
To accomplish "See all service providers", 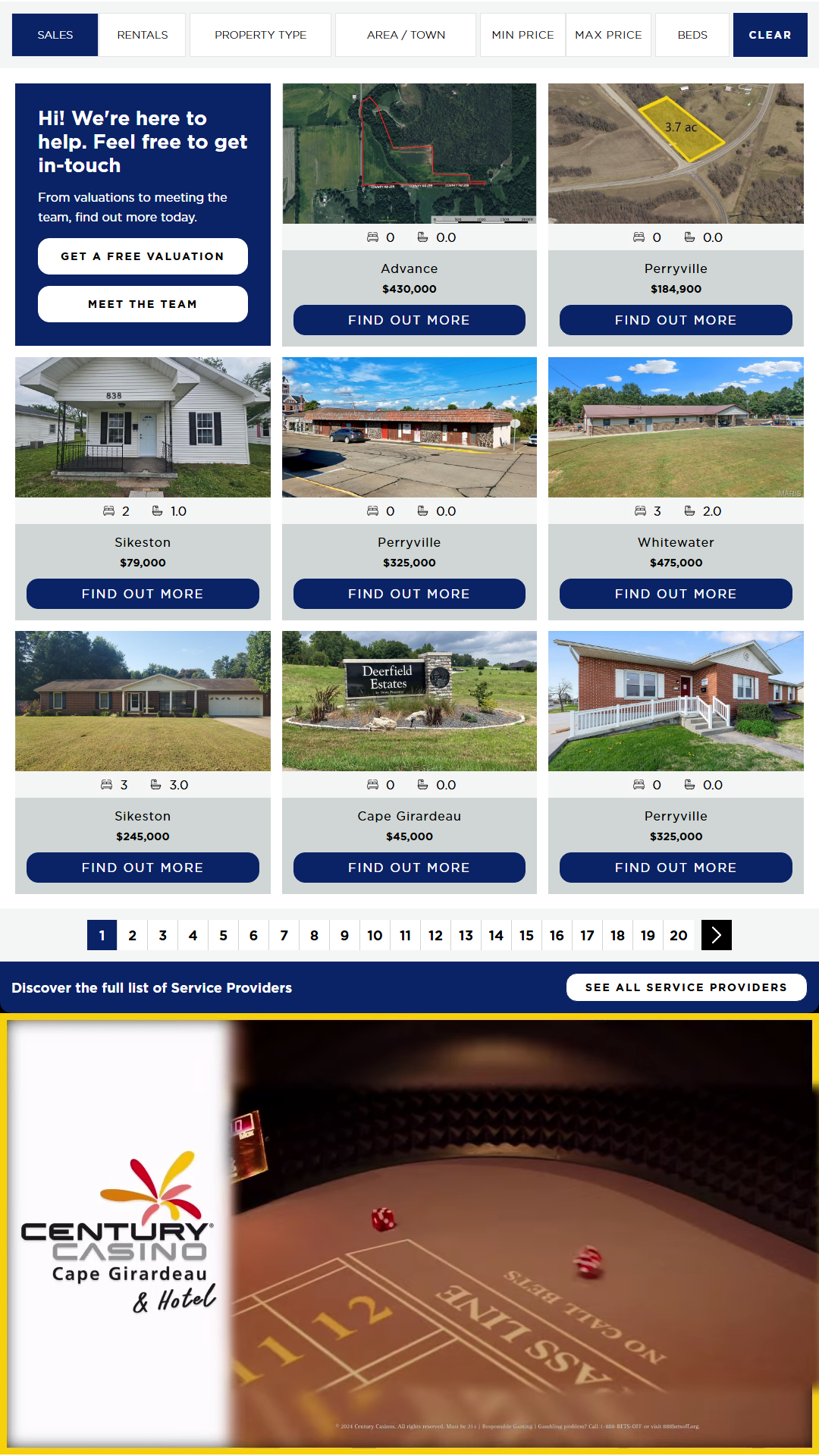I will pos(686,987).
